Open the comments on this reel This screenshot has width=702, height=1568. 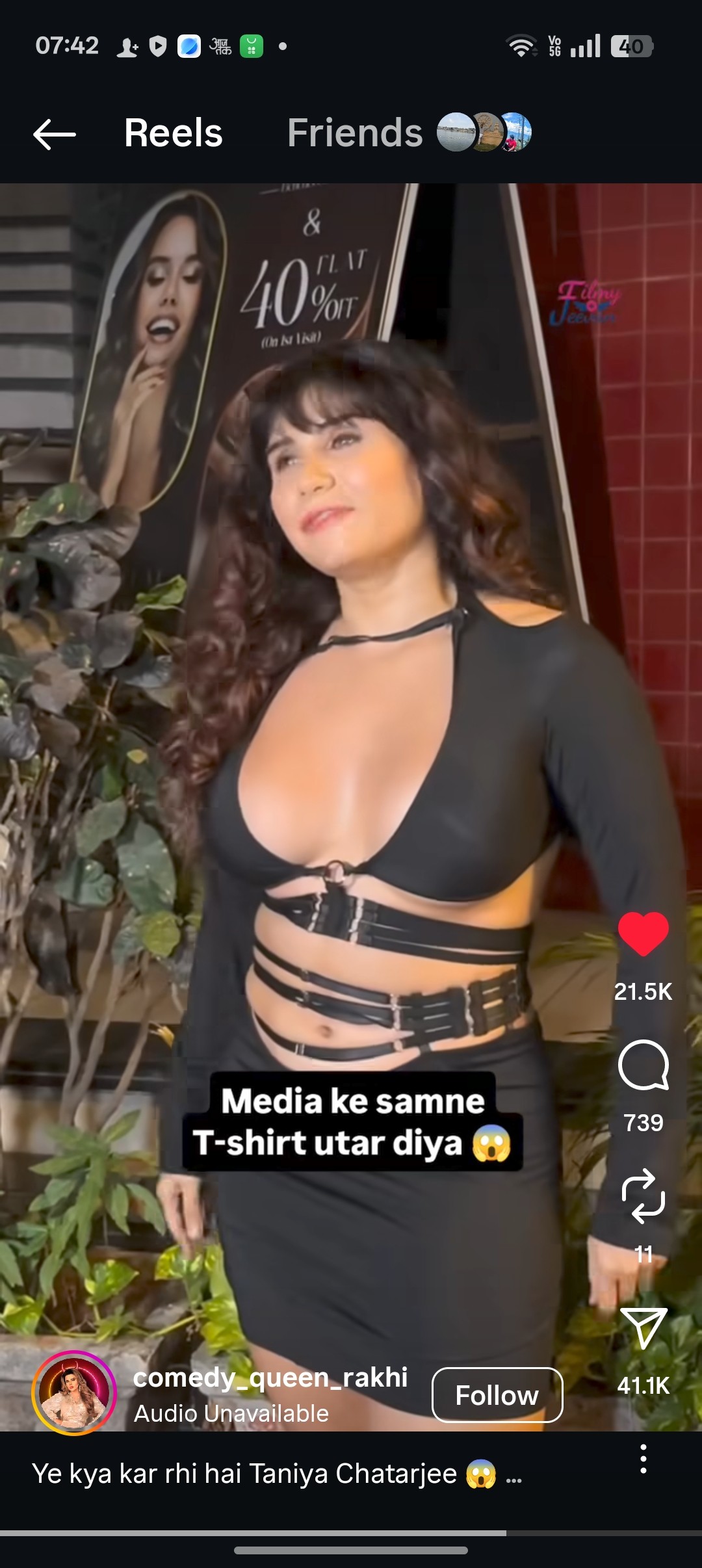(x=643, y=1065)
